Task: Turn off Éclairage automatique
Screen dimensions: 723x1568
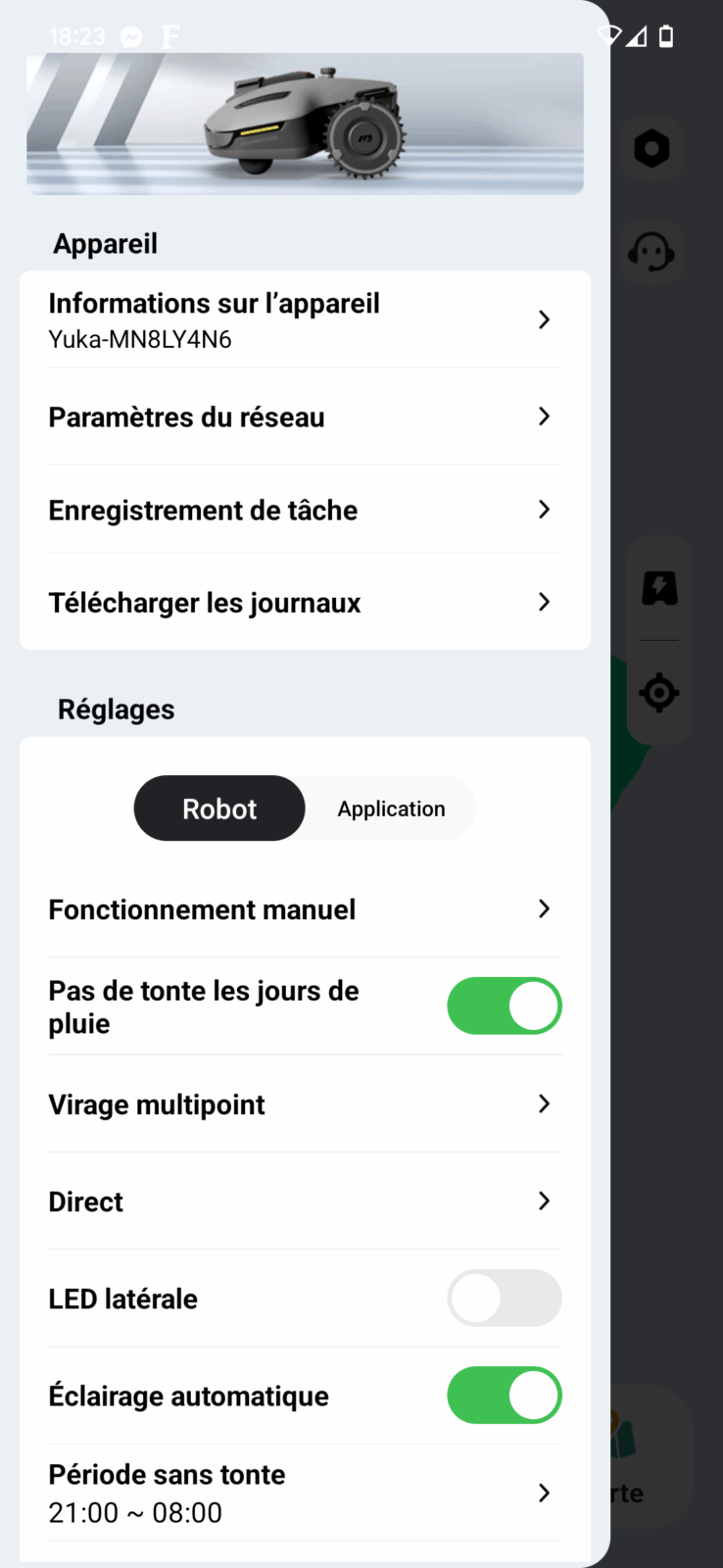Action: coord(505,1396)
